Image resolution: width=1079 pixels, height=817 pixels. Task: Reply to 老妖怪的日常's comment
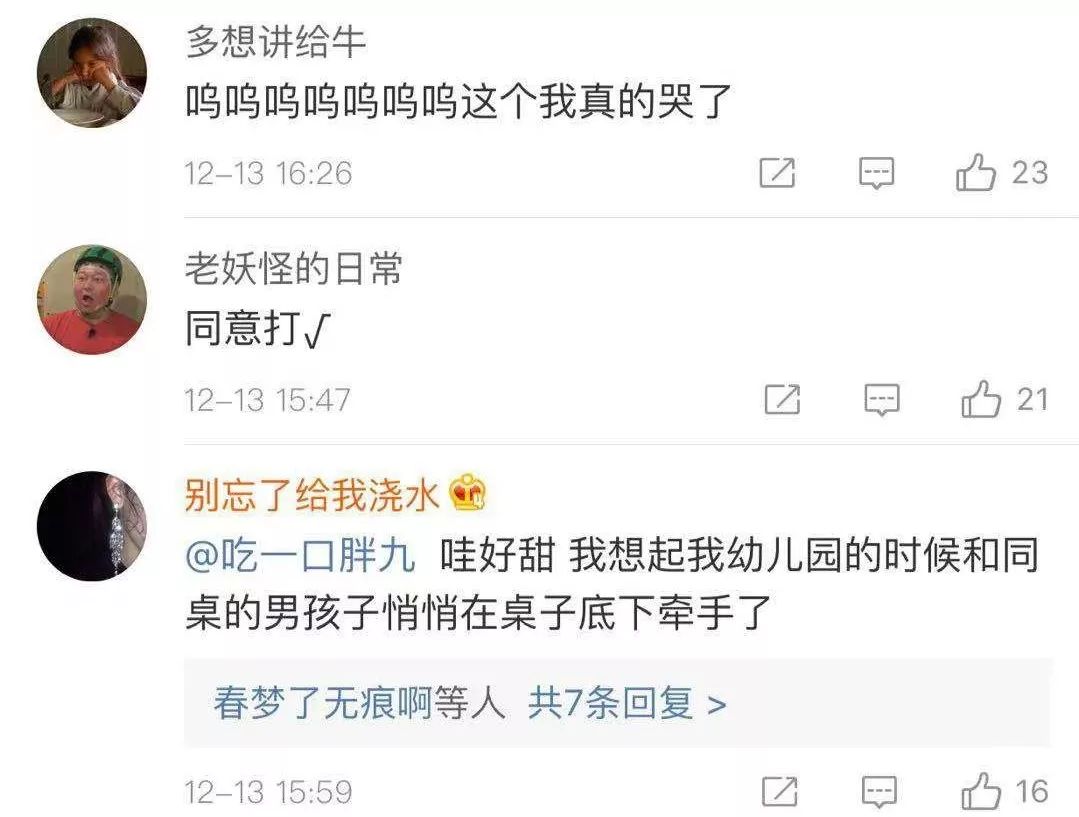881,401
